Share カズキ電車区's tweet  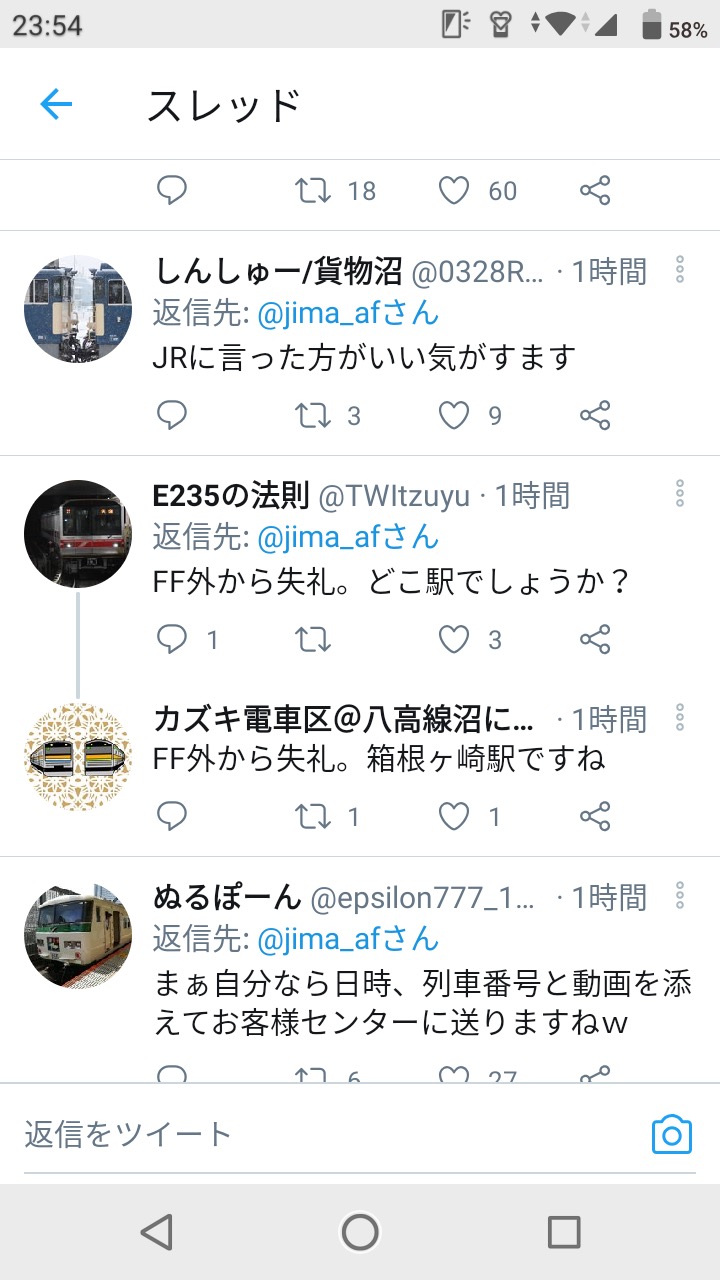pyautogui.click(x=595, y=817)
